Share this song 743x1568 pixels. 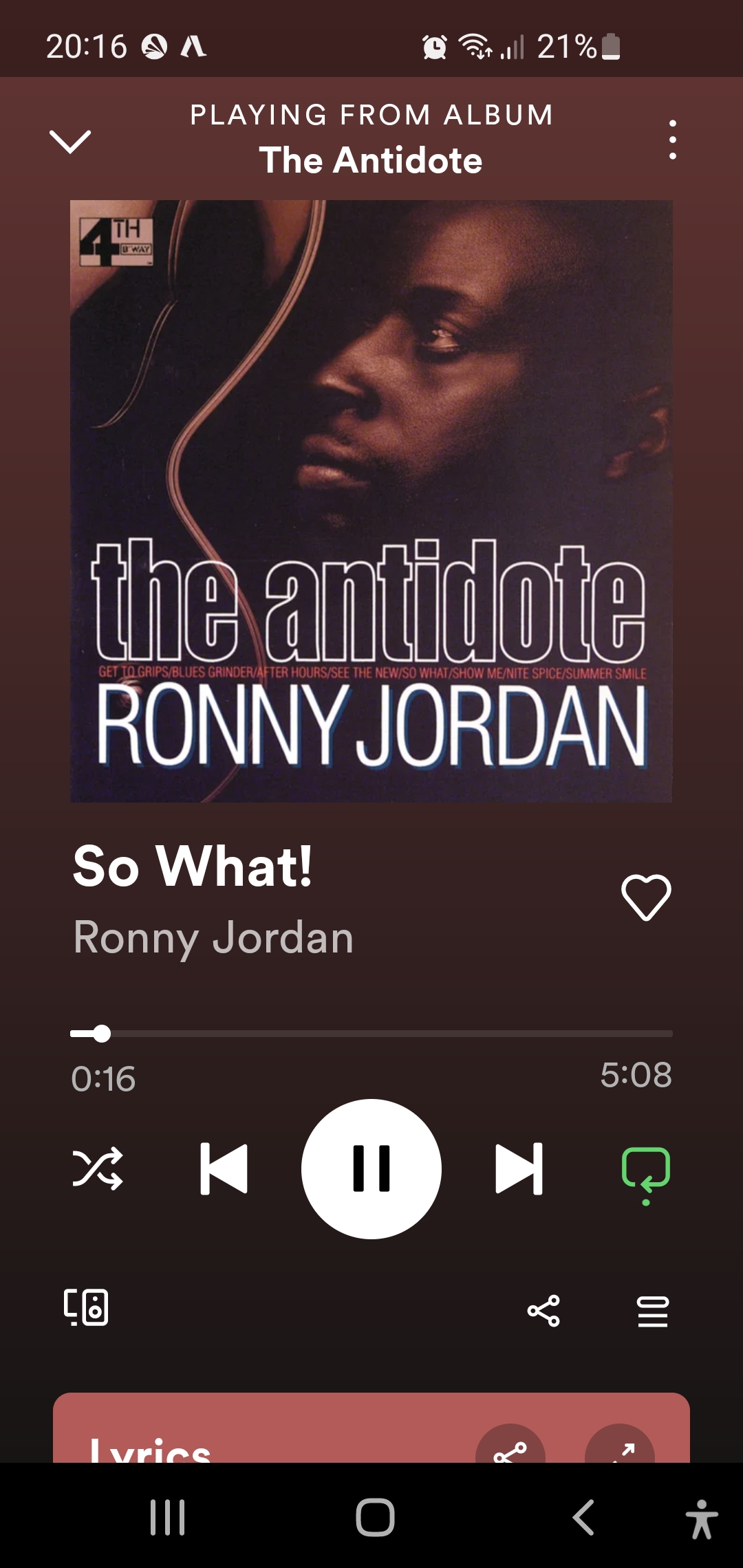coord(543,1311)
